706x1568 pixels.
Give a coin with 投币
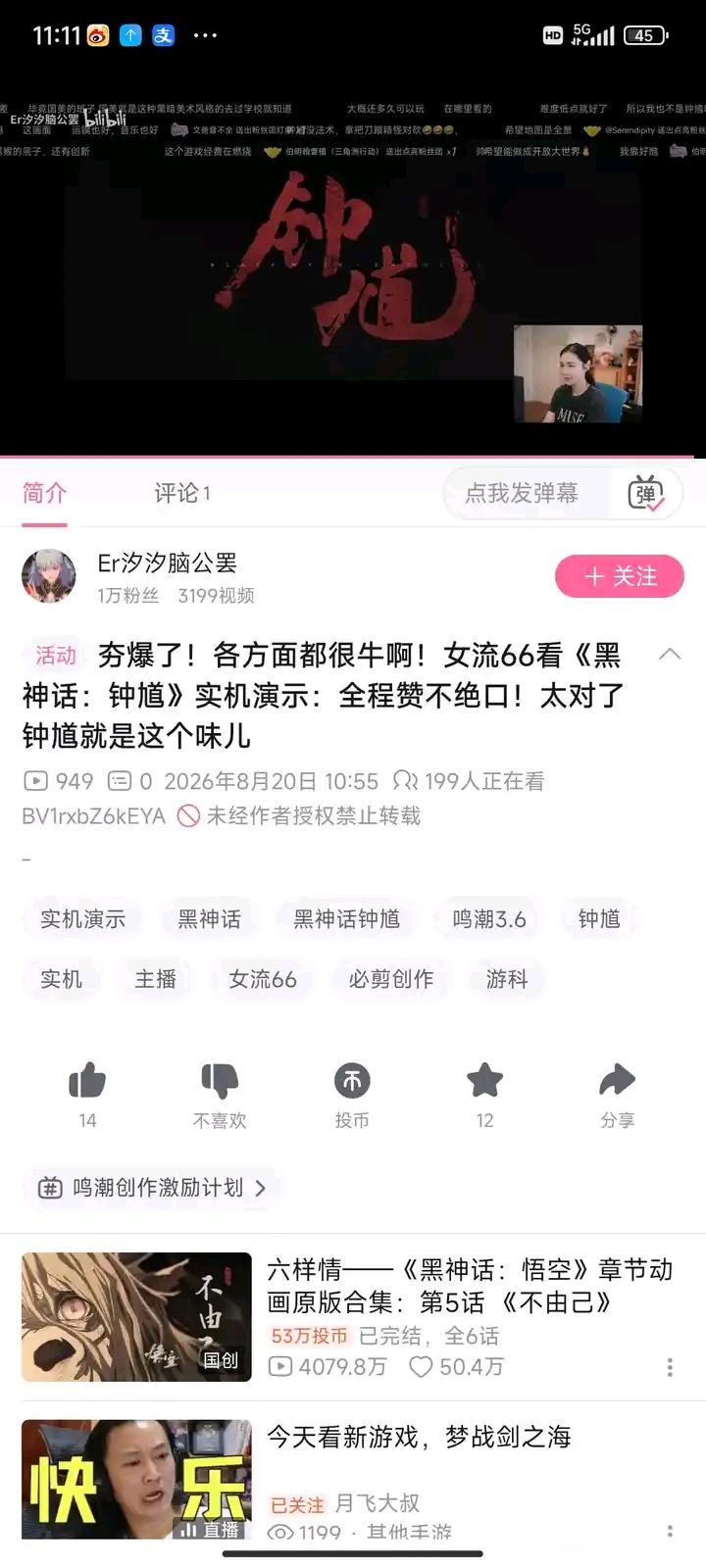click(352, 1096)
